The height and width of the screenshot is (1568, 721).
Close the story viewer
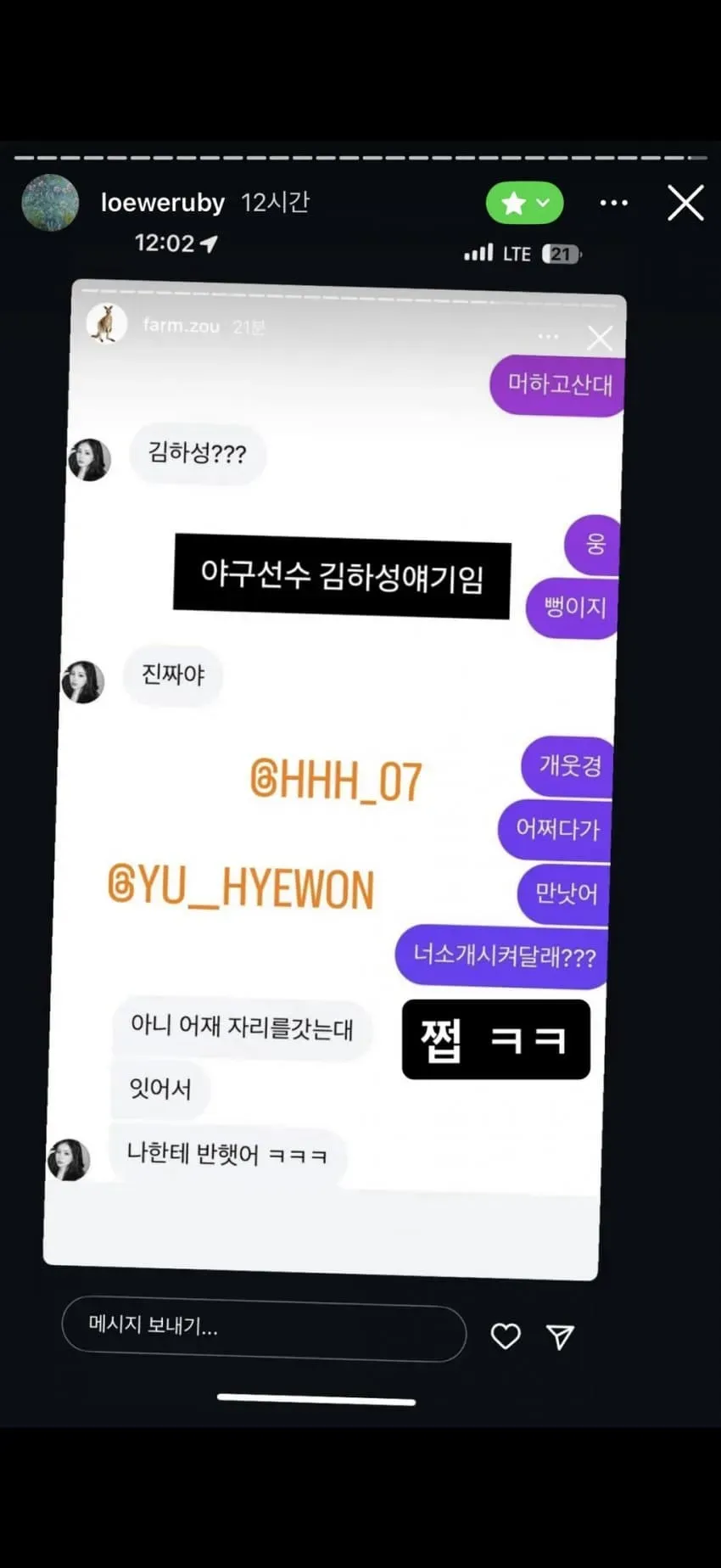click(685, 203)
